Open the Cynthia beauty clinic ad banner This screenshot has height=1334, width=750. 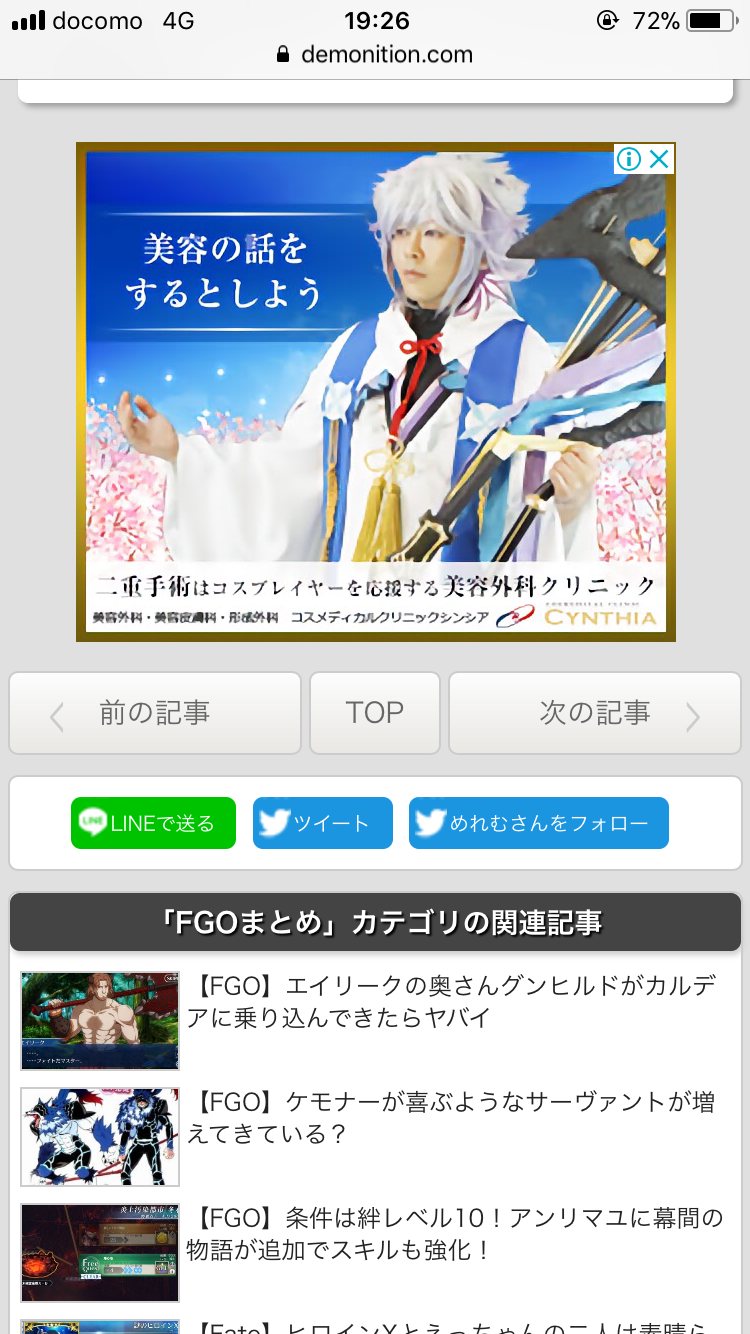coord(375,400)
